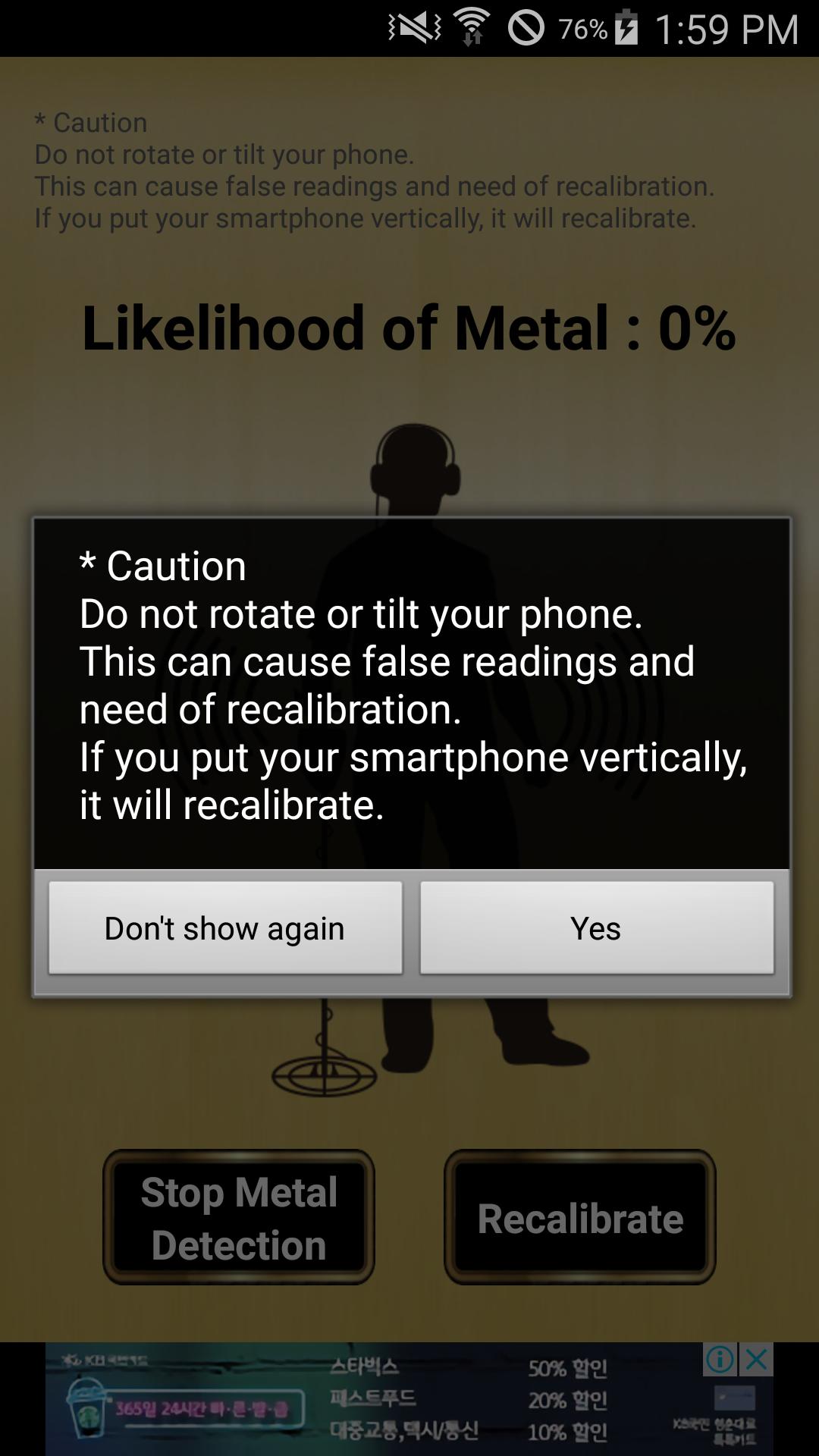Hit the Recalibrate button

(580, 1217)
